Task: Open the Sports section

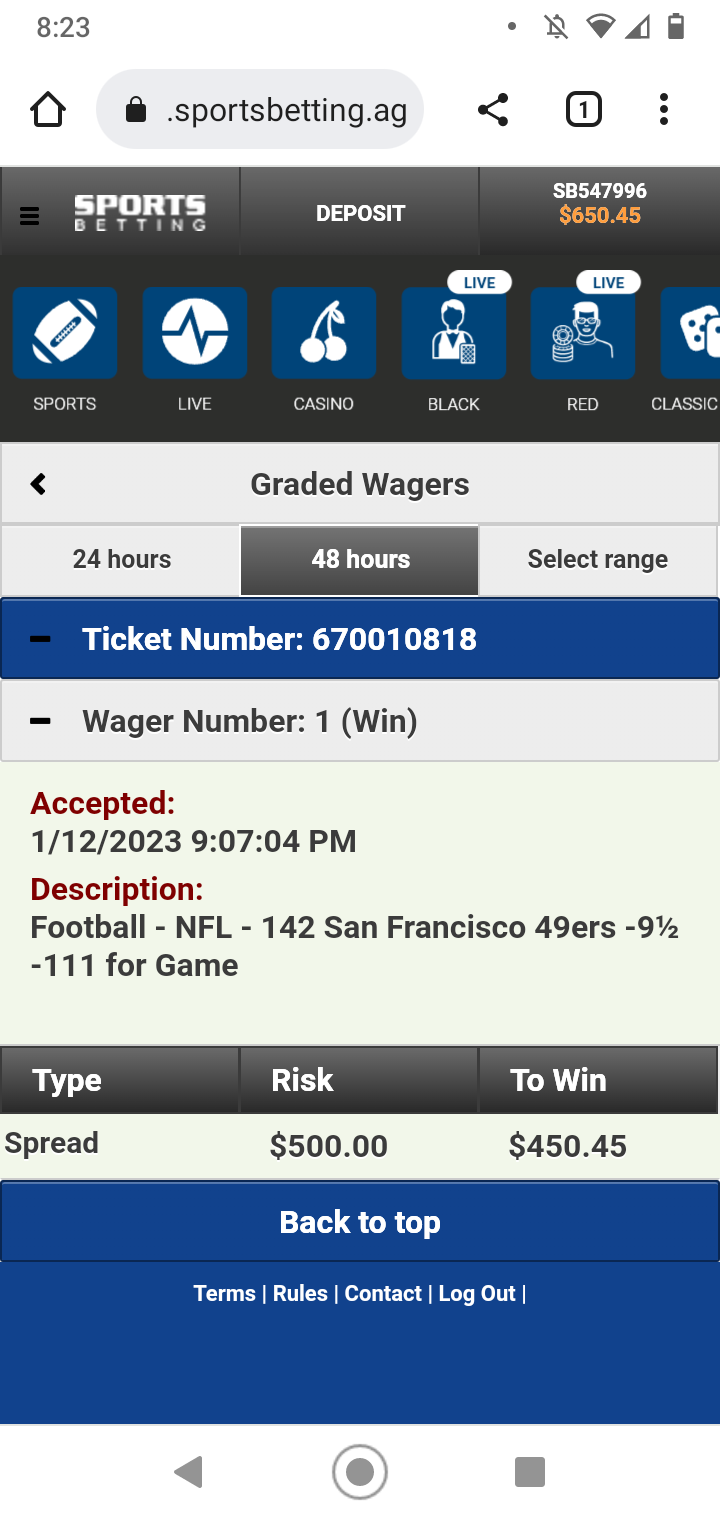Action: (x=65, y=350)
